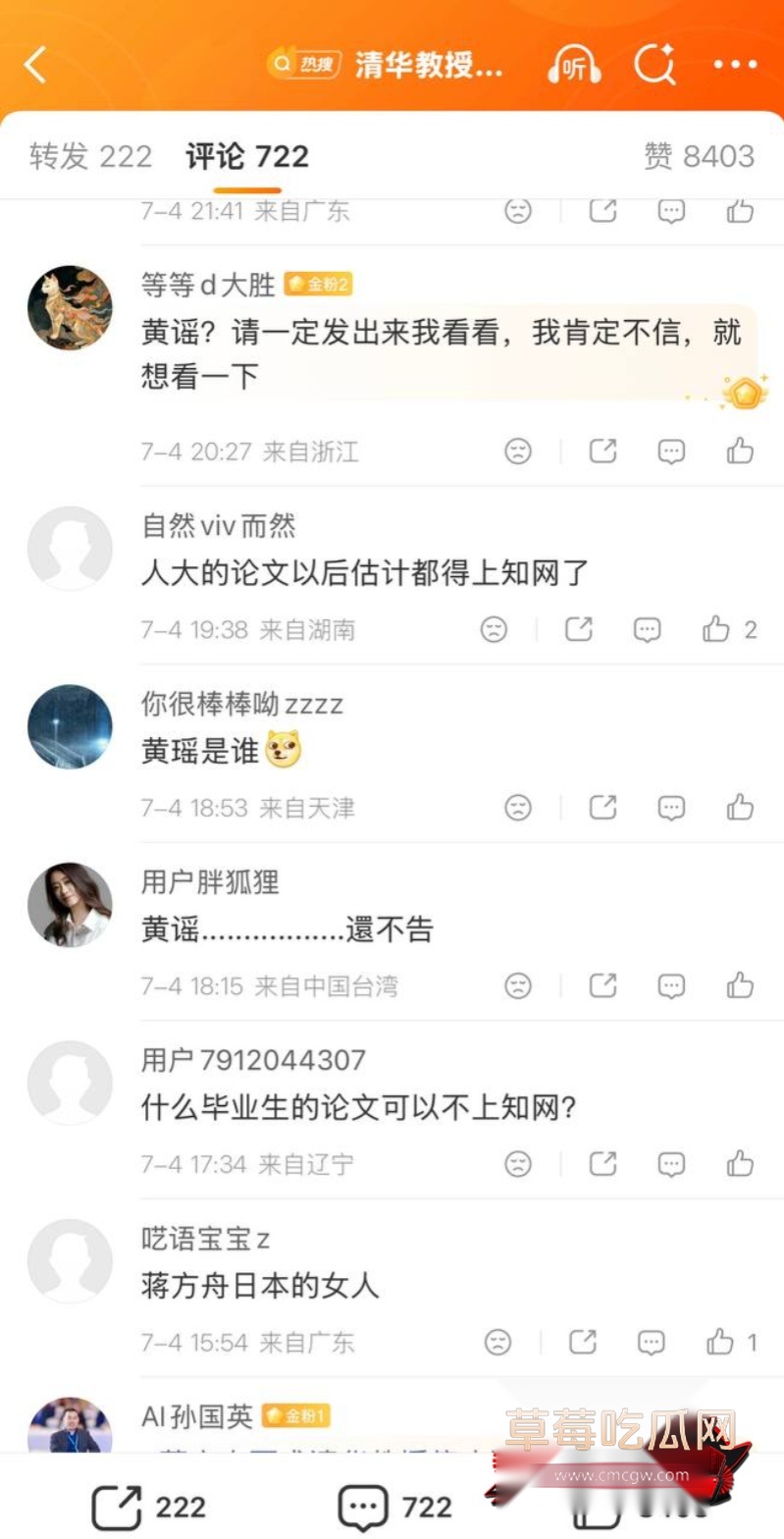Share 呓语宝宝z's comment
784x1539 pixels.
click(x=583, y=1342)
